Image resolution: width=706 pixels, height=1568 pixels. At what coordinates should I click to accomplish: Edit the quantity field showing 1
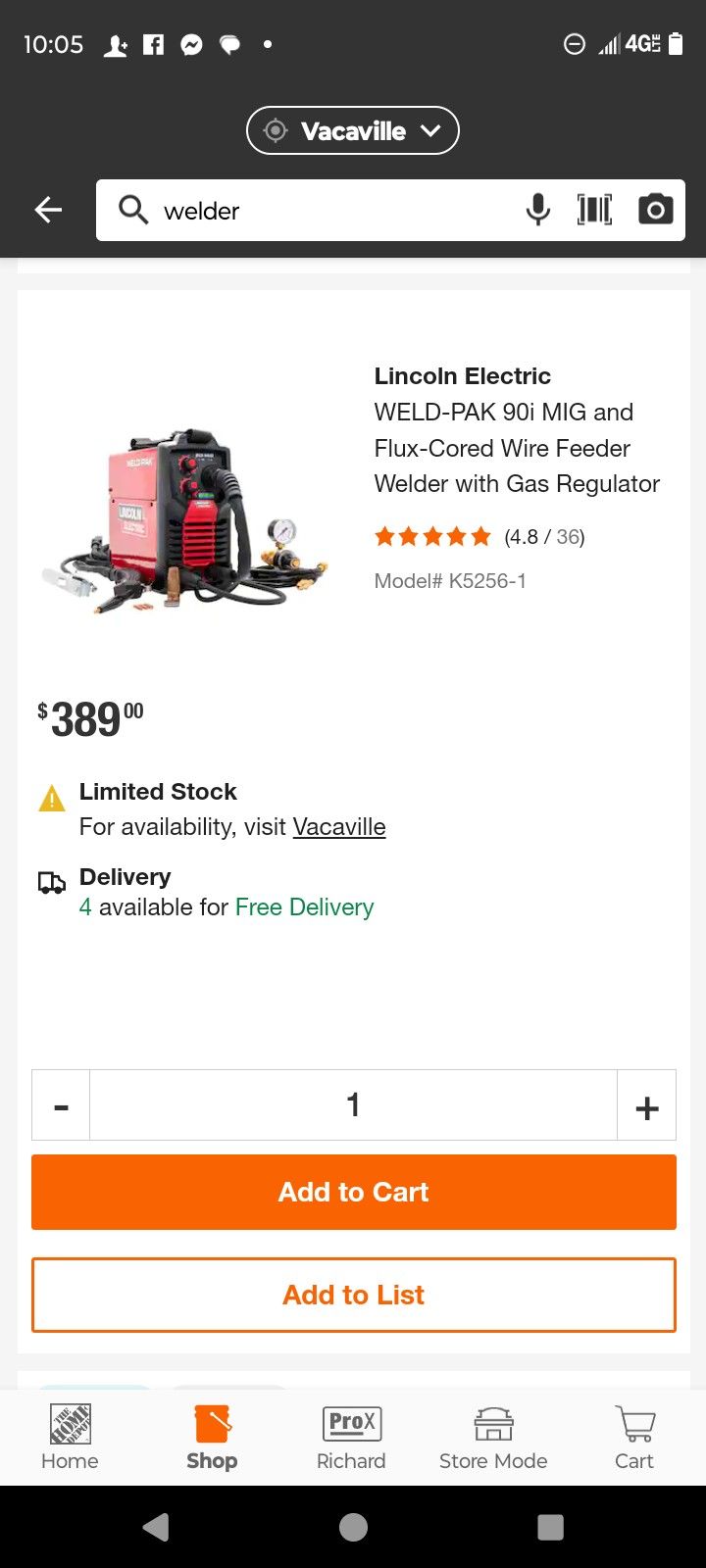(x=353, y=1105)
